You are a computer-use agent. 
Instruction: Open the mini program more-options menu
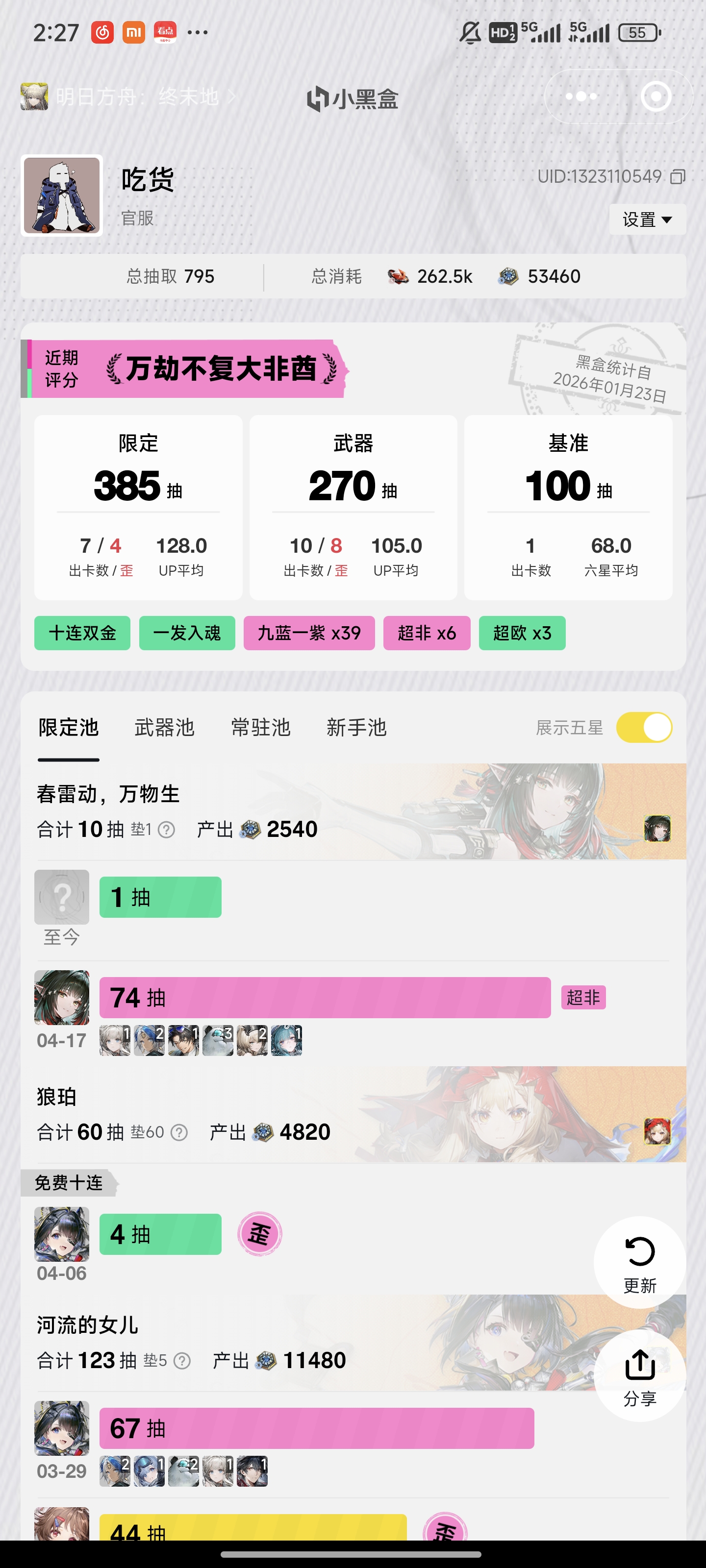tap(581, 97)
